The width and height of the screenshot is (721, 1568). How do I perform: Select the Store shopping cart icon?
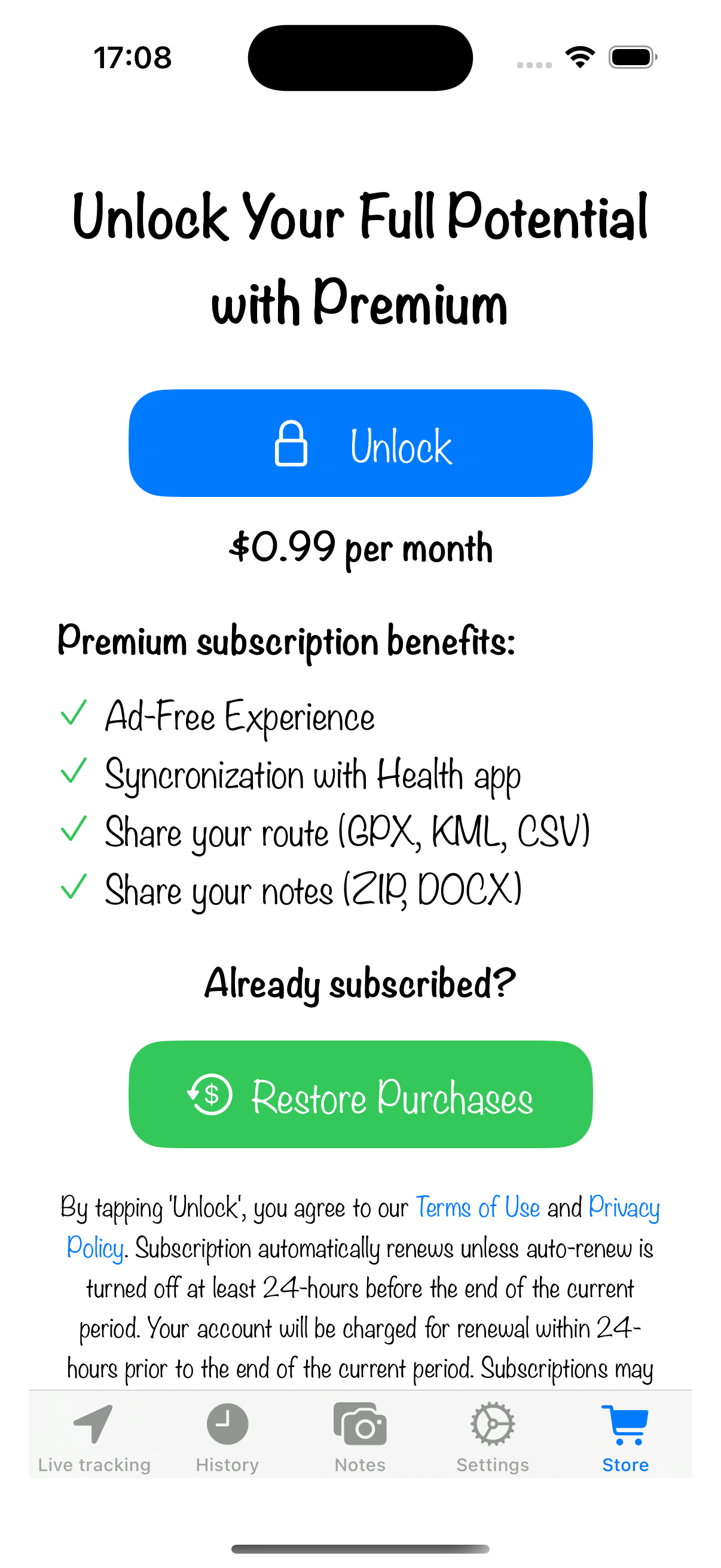pos(625,1424)
